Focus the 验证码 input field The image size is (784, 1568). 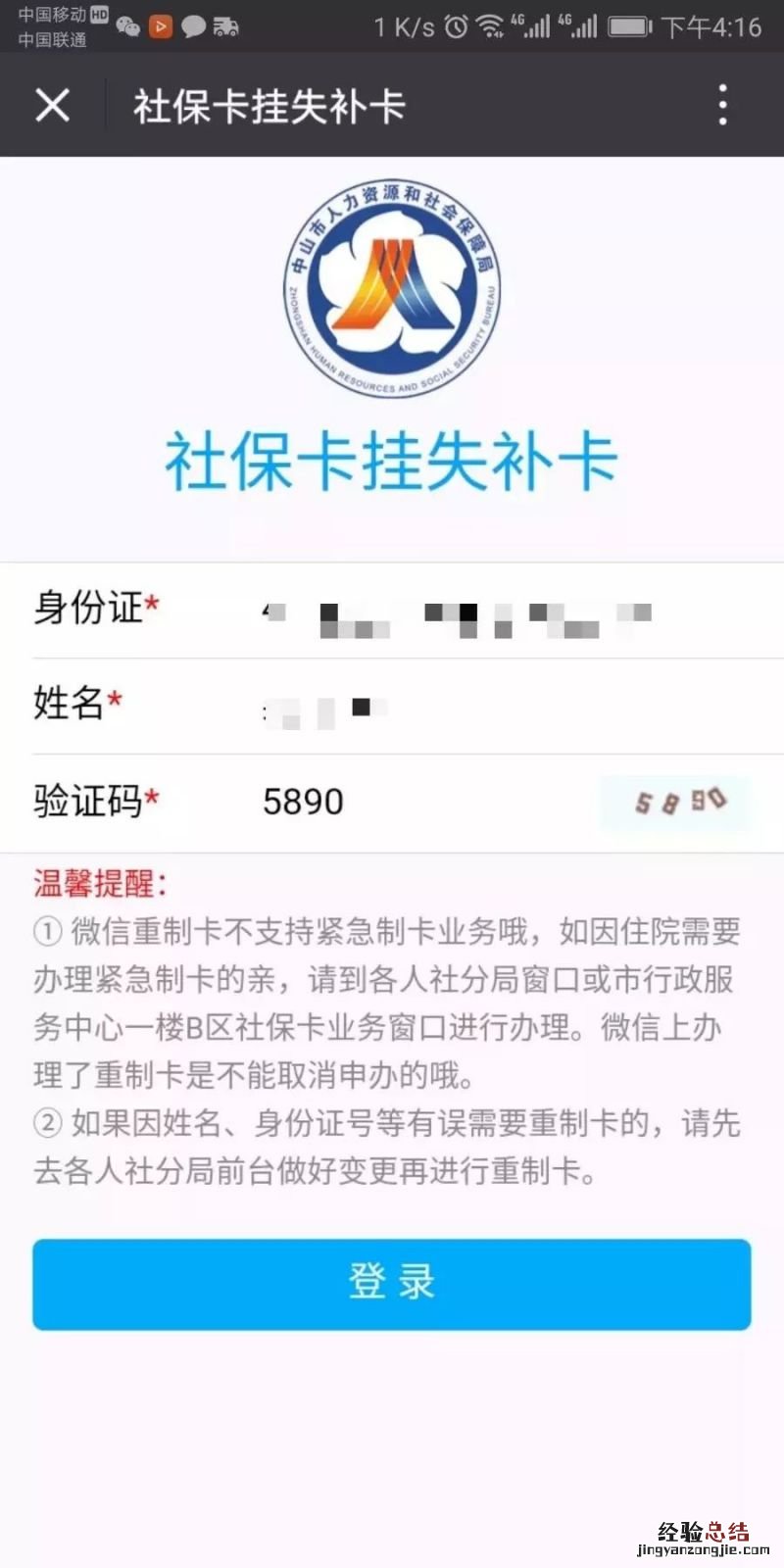[412, 802]
